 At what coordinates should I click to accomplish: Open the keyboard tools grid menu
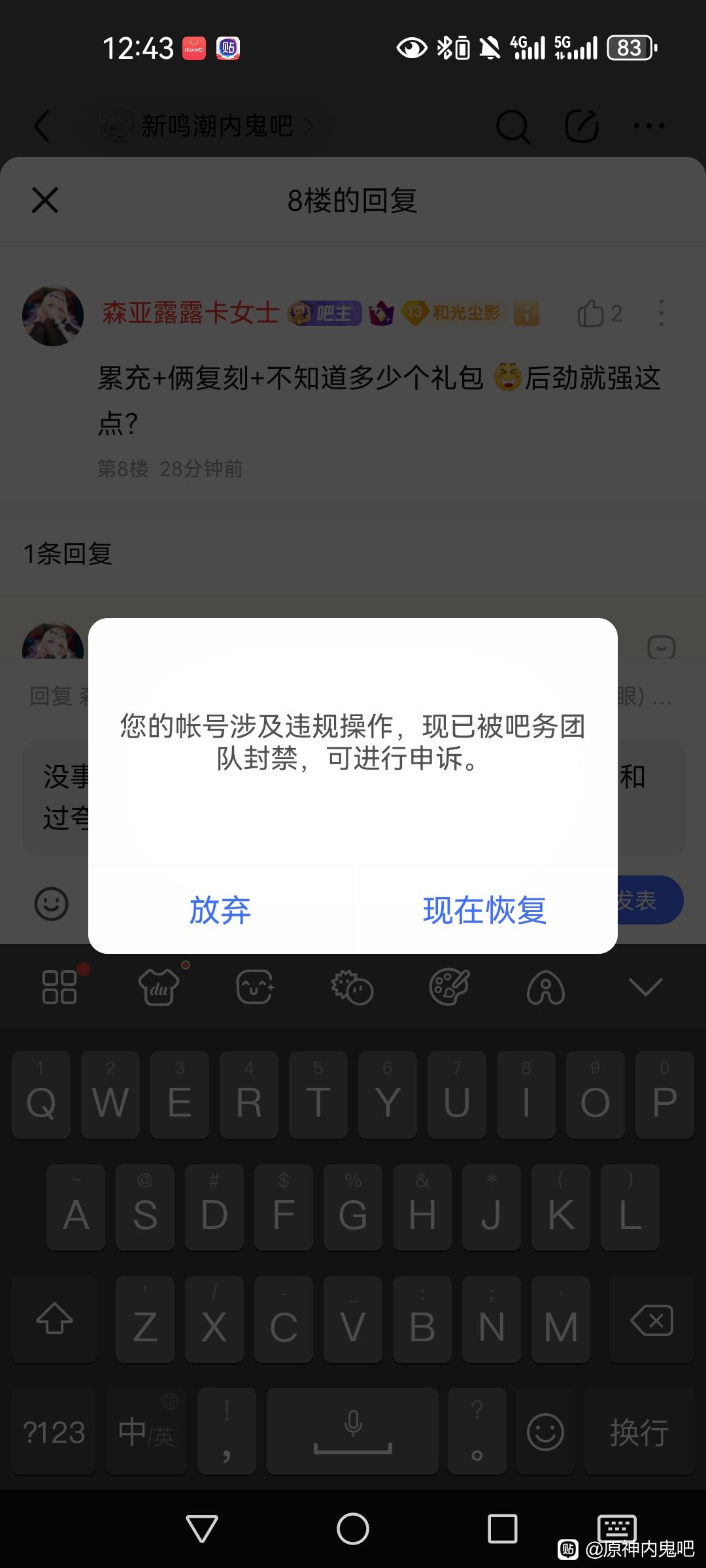click(59, 987)
